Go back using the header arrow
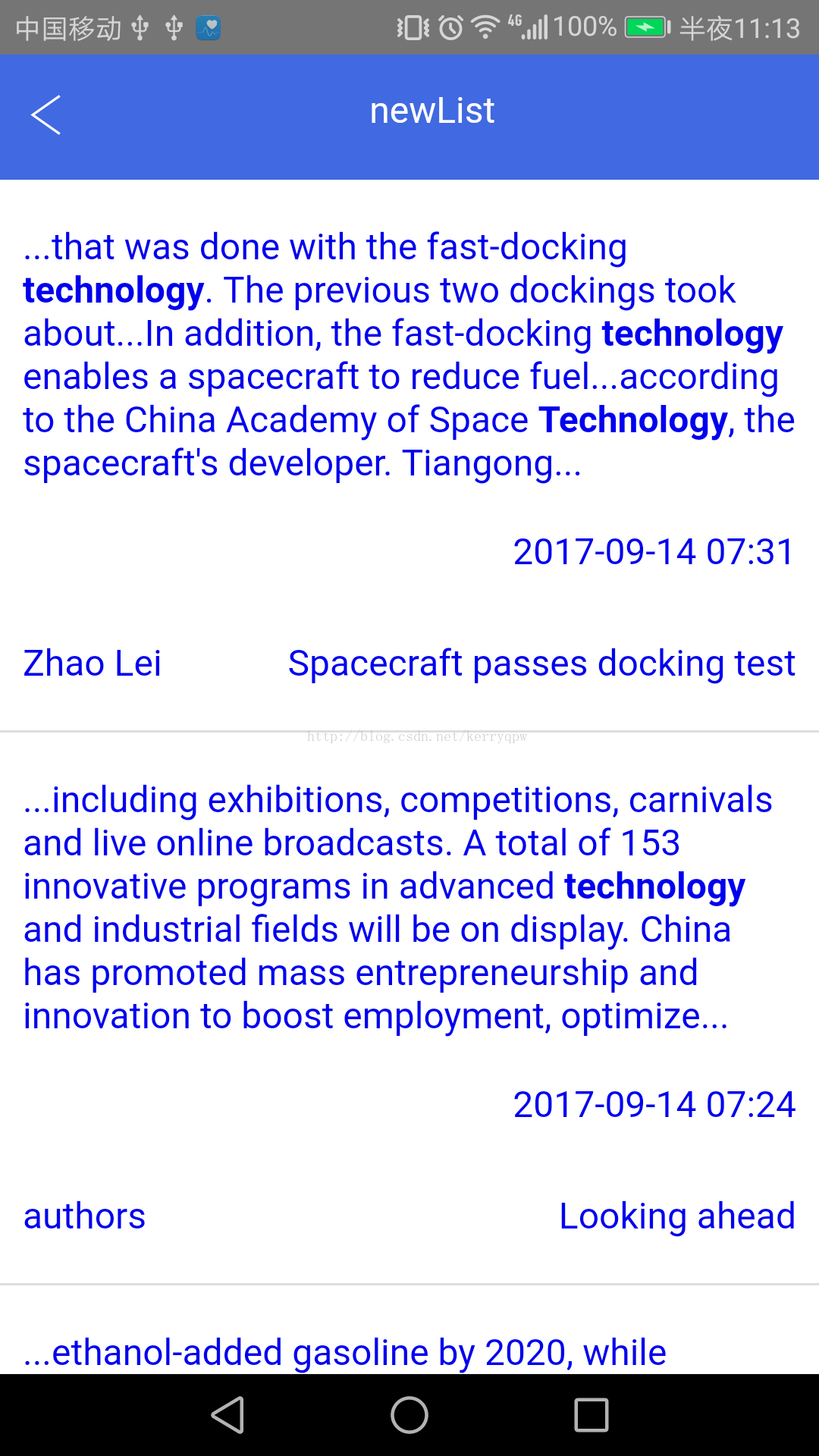Viewport: 819px width, 1456px height. point(45,115)
